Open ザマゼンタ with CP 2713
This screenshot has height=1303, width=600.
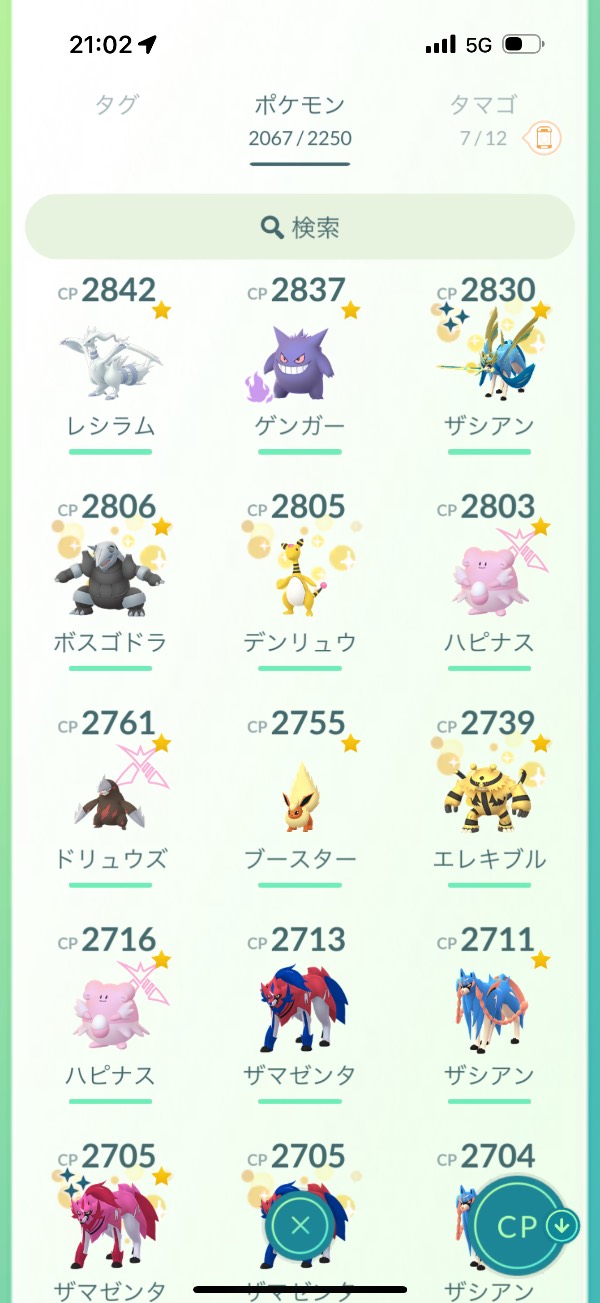pos(300,1016)
